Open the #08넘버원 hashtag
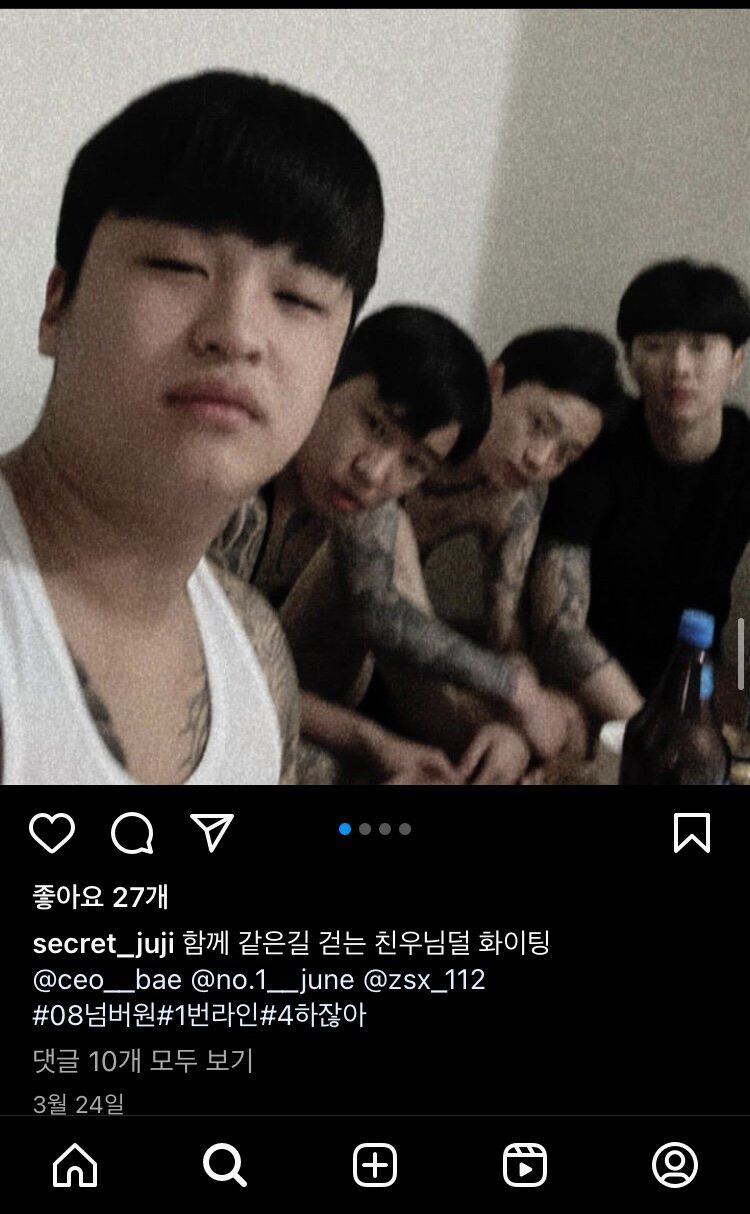 95,1017
